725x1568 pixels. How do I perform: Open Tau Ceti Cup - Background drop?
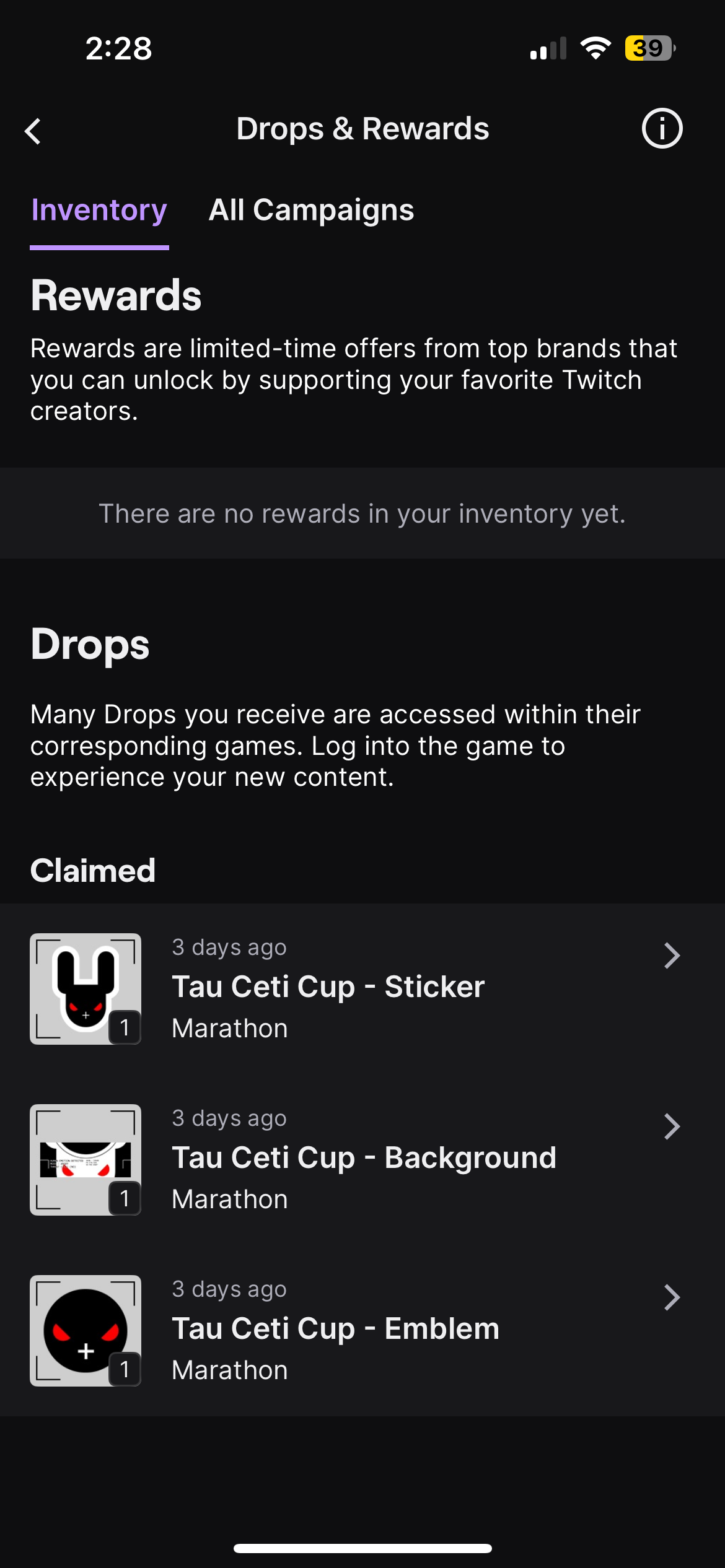[362, 1159]
